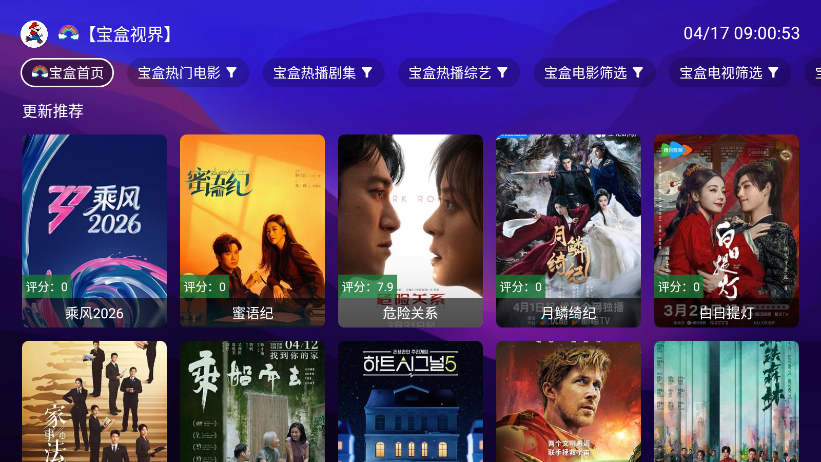
Task: Switch to 宝盒热门电影 category
Action: 188,73
